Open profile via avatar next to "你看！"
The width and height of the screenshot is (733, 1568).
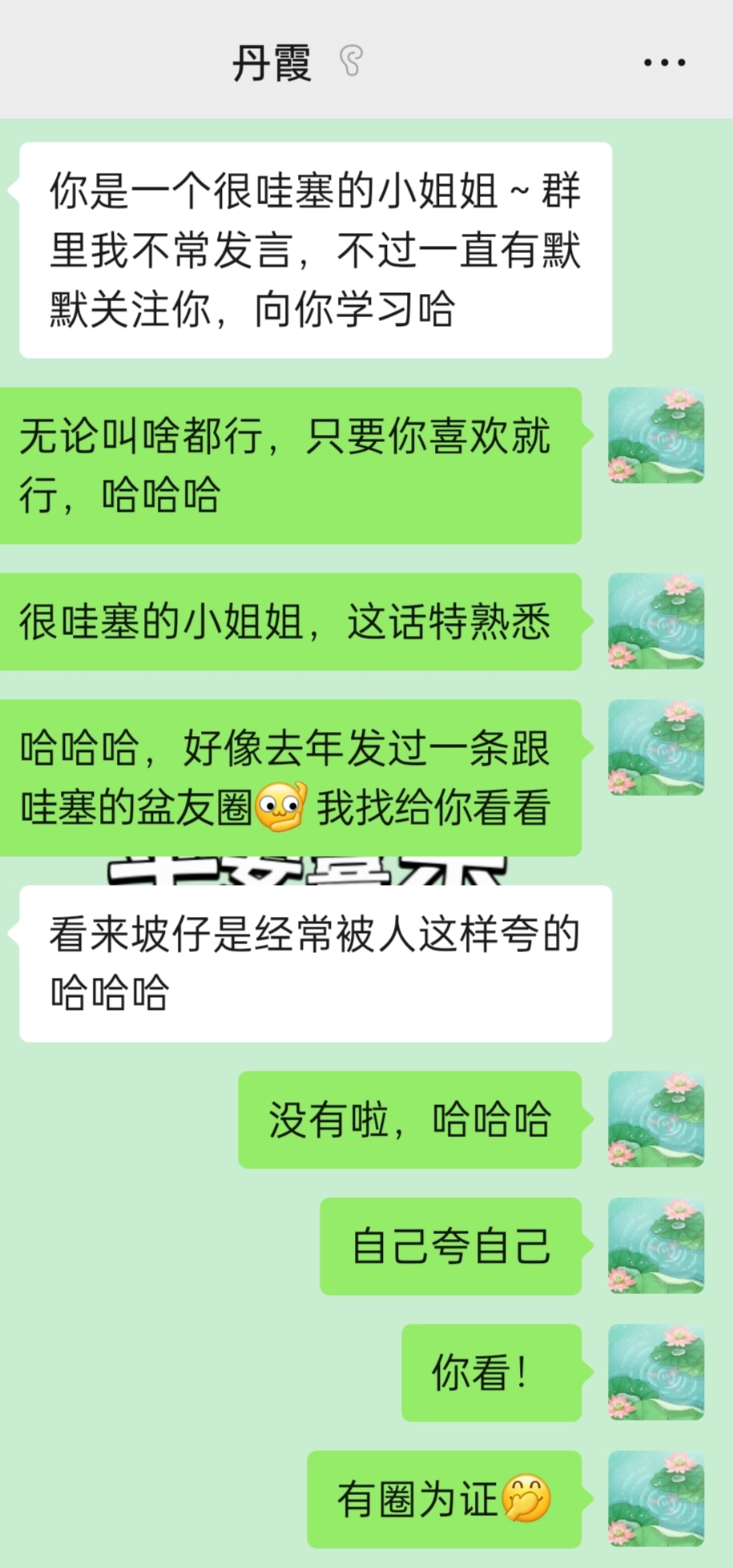click(x=656, y=1372)
